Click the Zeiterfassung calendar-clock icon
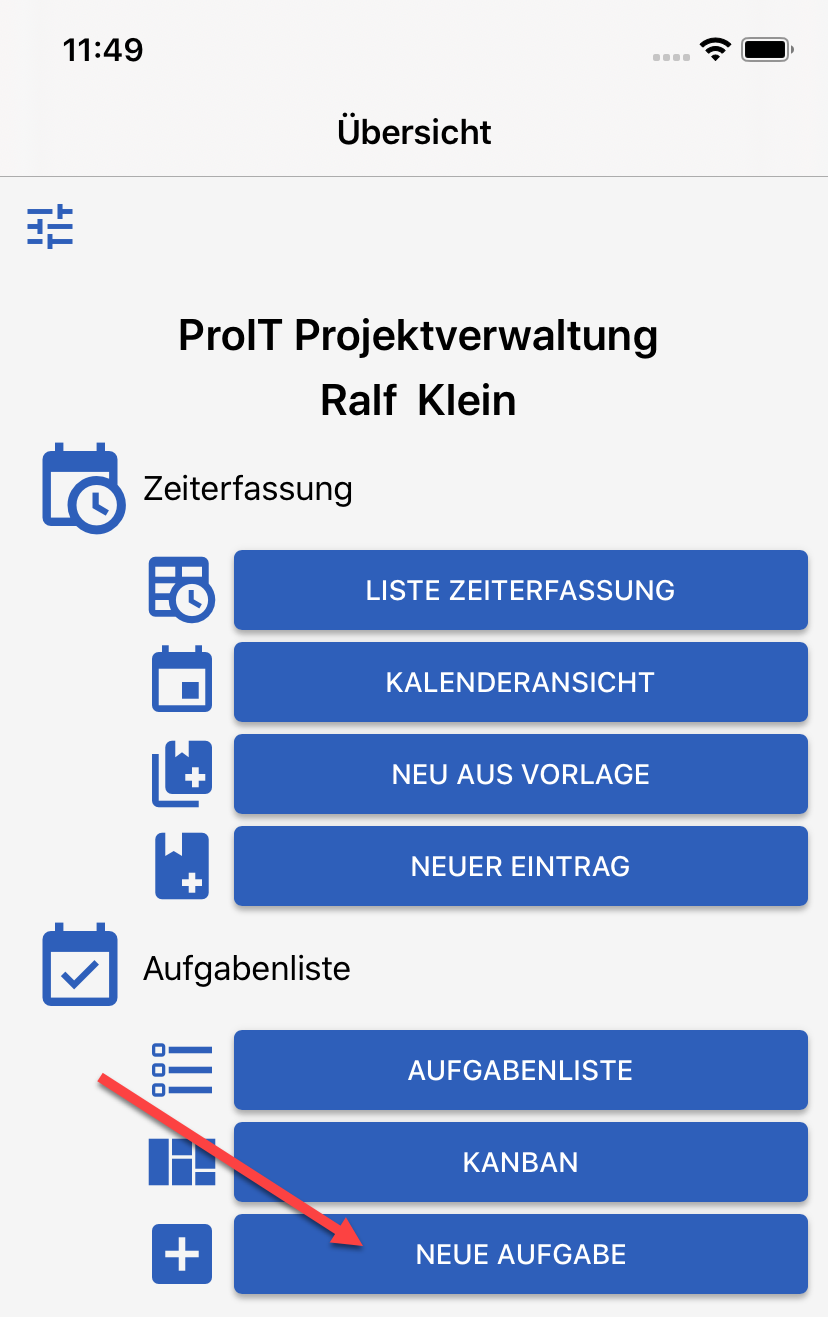The image size is (828, 1317). coord(83,488)
